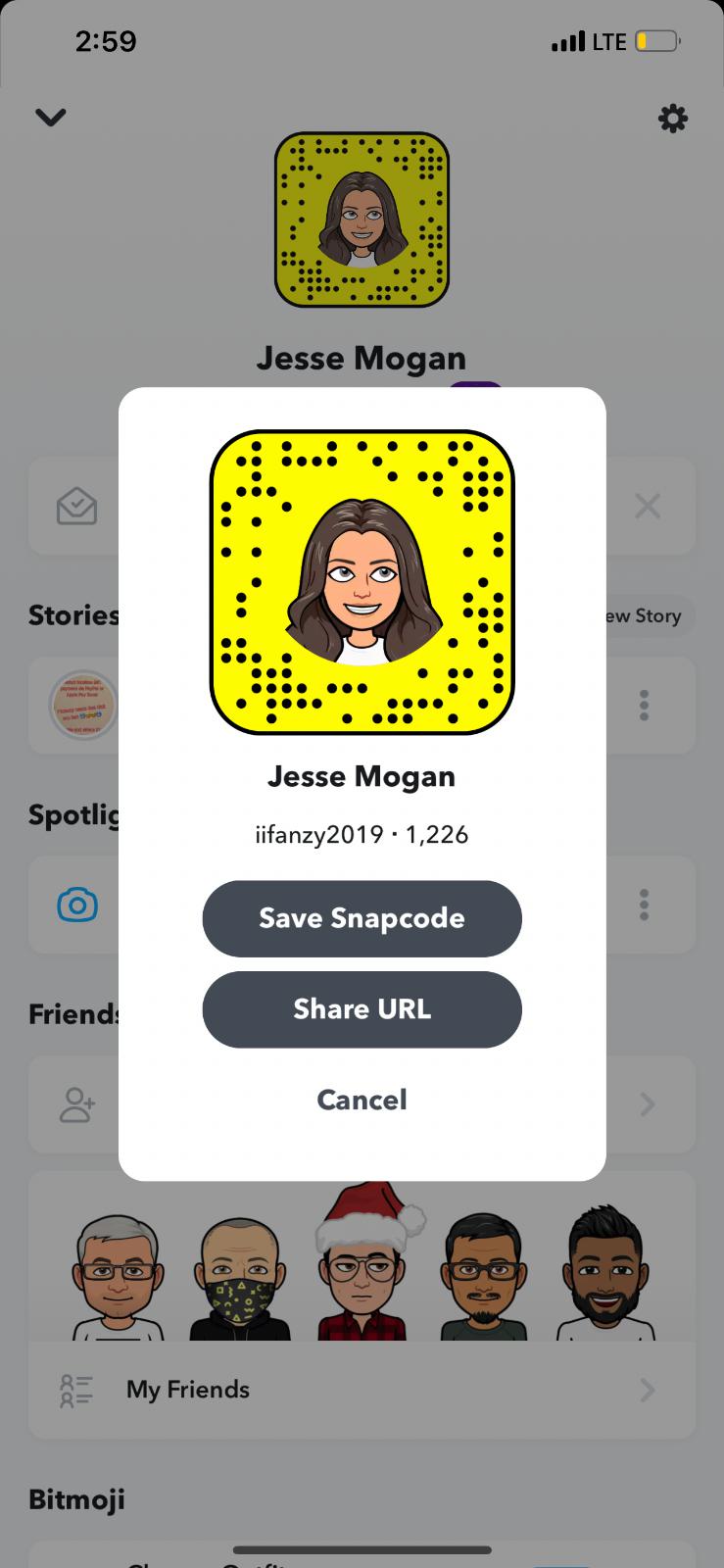This screenshot has height=1568, width=724.
Task: Share the profile URL
Action: (362, 1009)
